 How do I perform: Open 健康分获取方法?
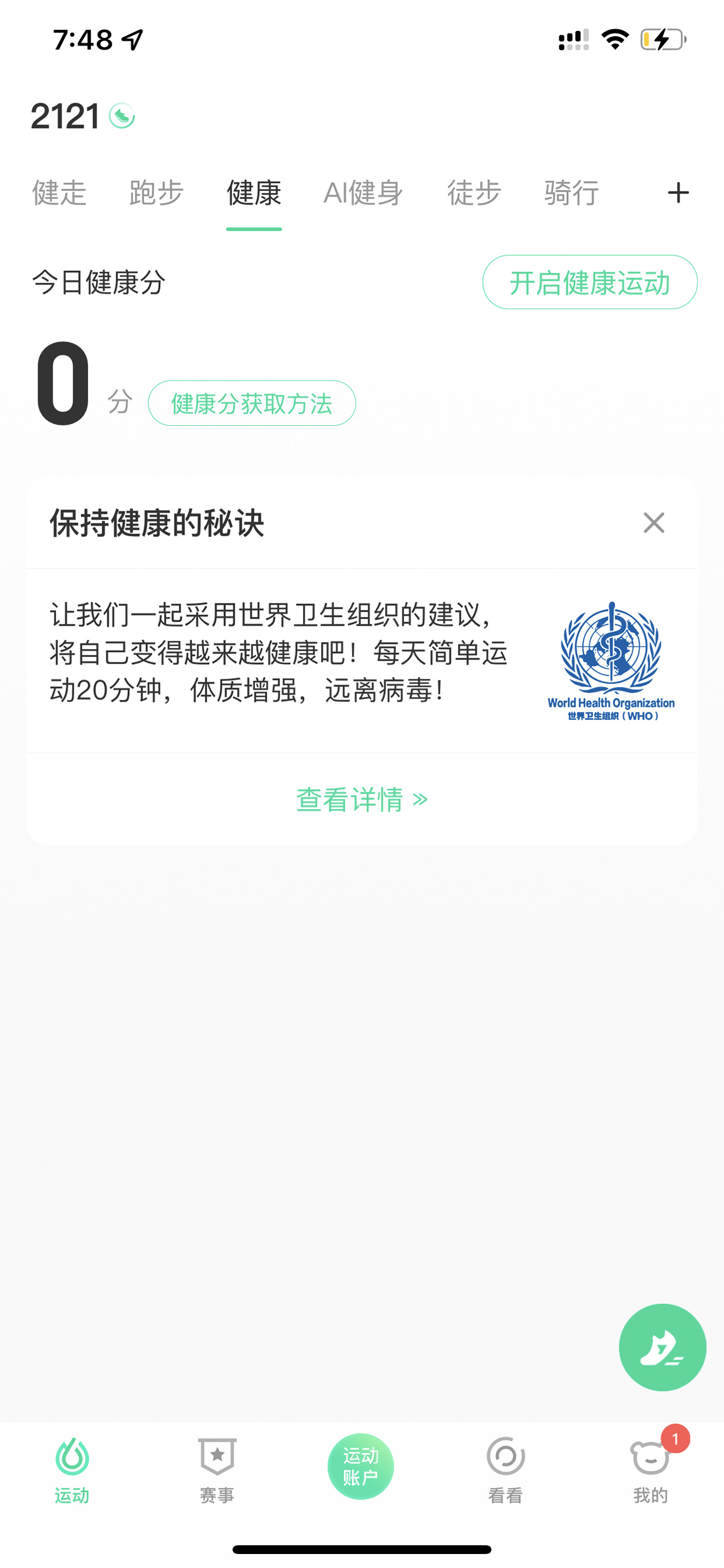[x=252, y=403]
